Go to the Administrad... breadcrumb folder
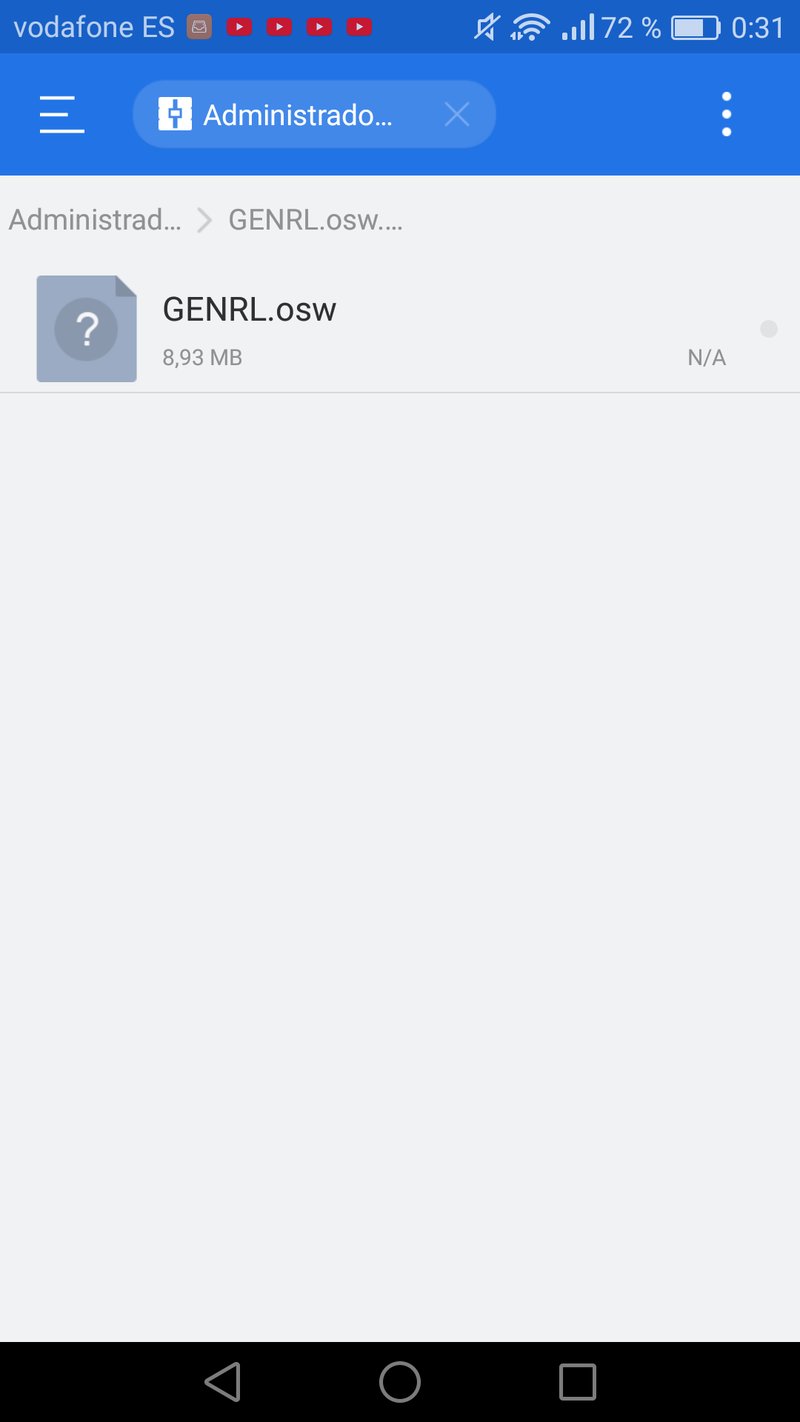800x1422 pixels. [95, 220]
